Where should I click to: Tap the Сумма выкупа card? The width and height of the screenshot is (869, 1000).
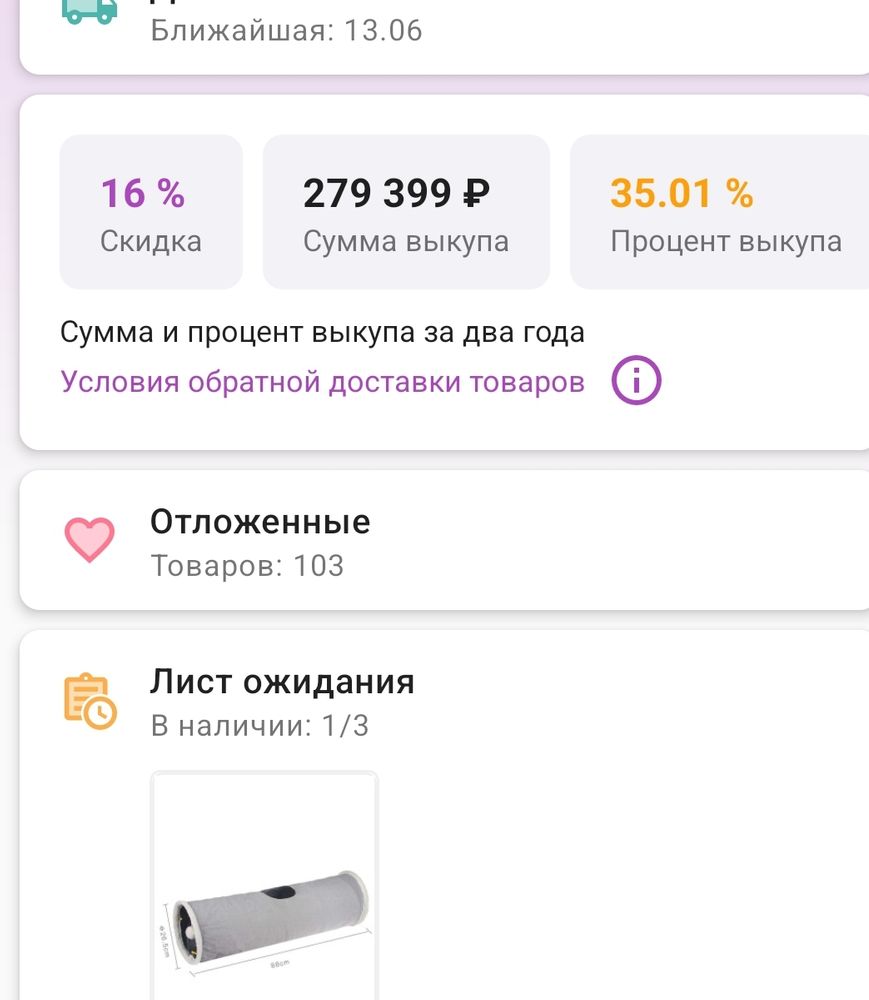406,210
